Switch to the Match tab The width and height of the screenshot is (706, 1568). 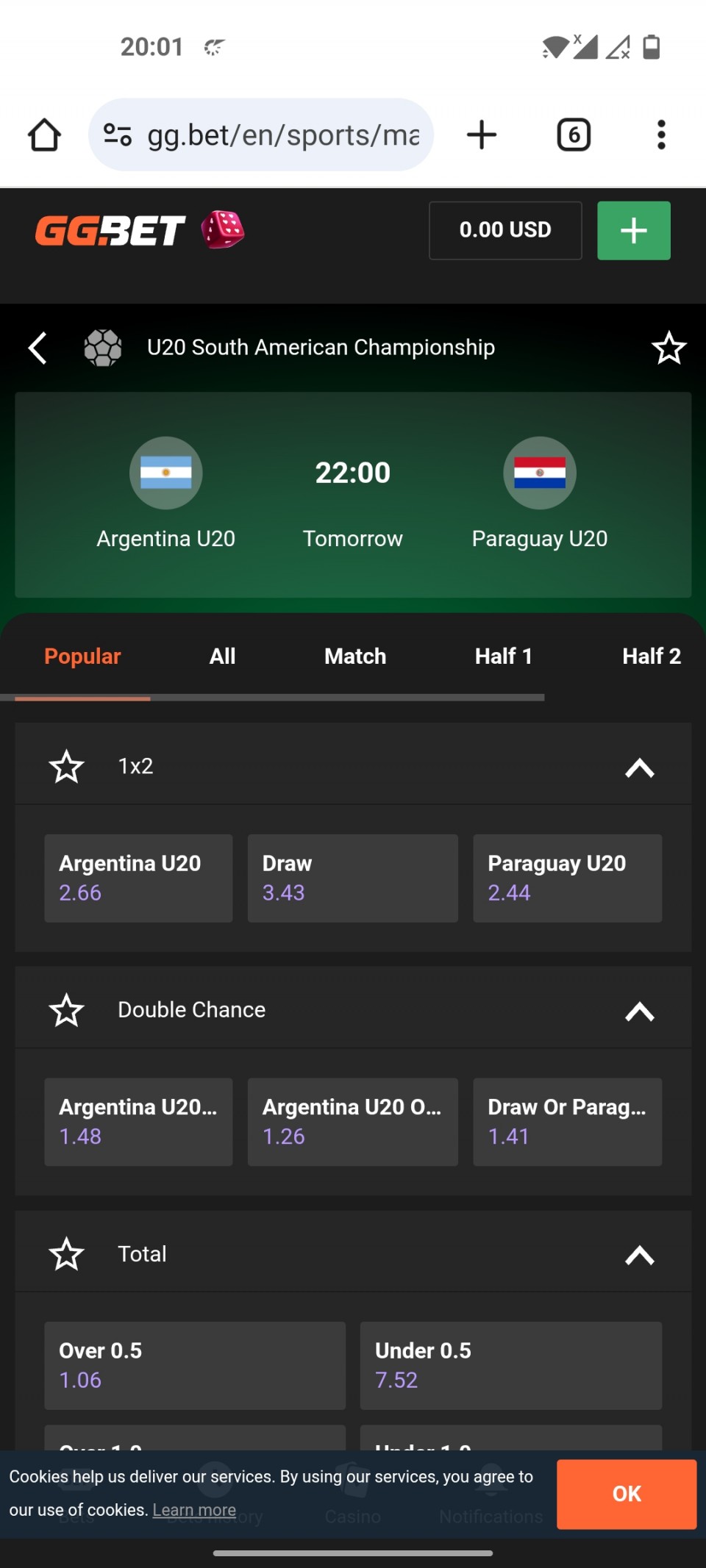(355, 656)
